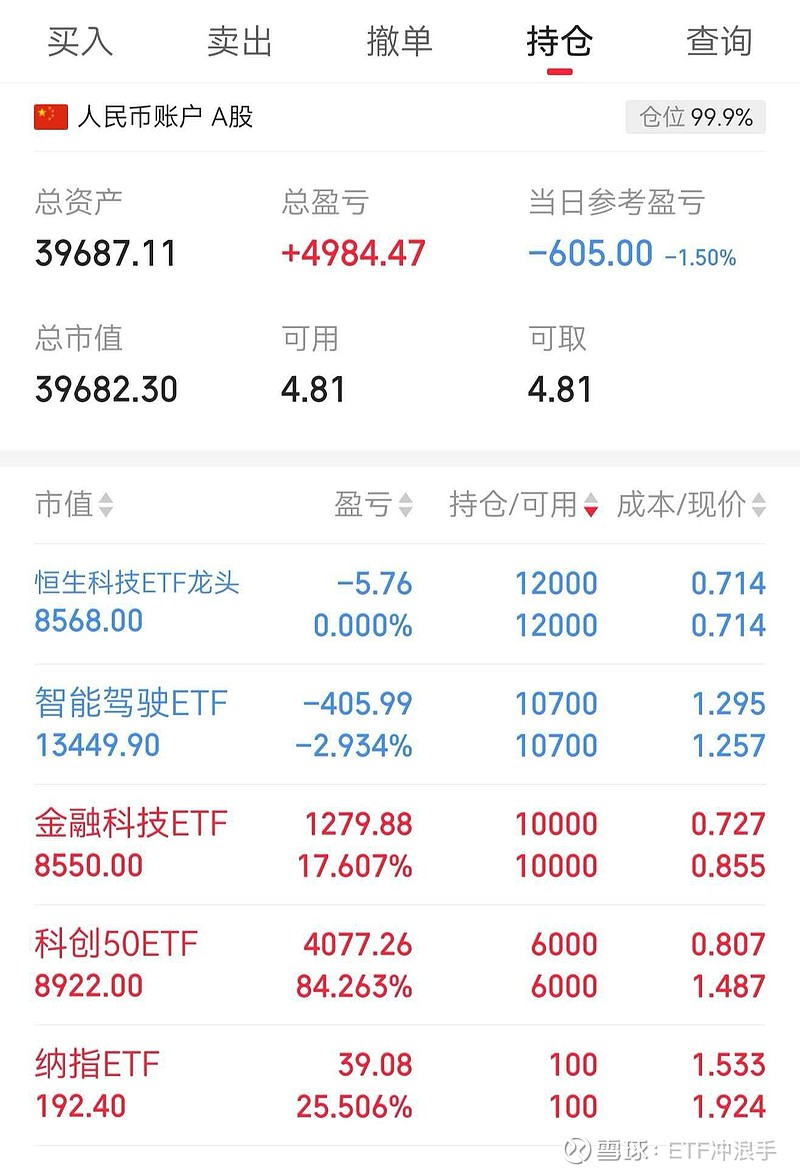This screenshot has width=800, height=1175.
Task: Sort holdings by 市值
Action: [74, 505]
